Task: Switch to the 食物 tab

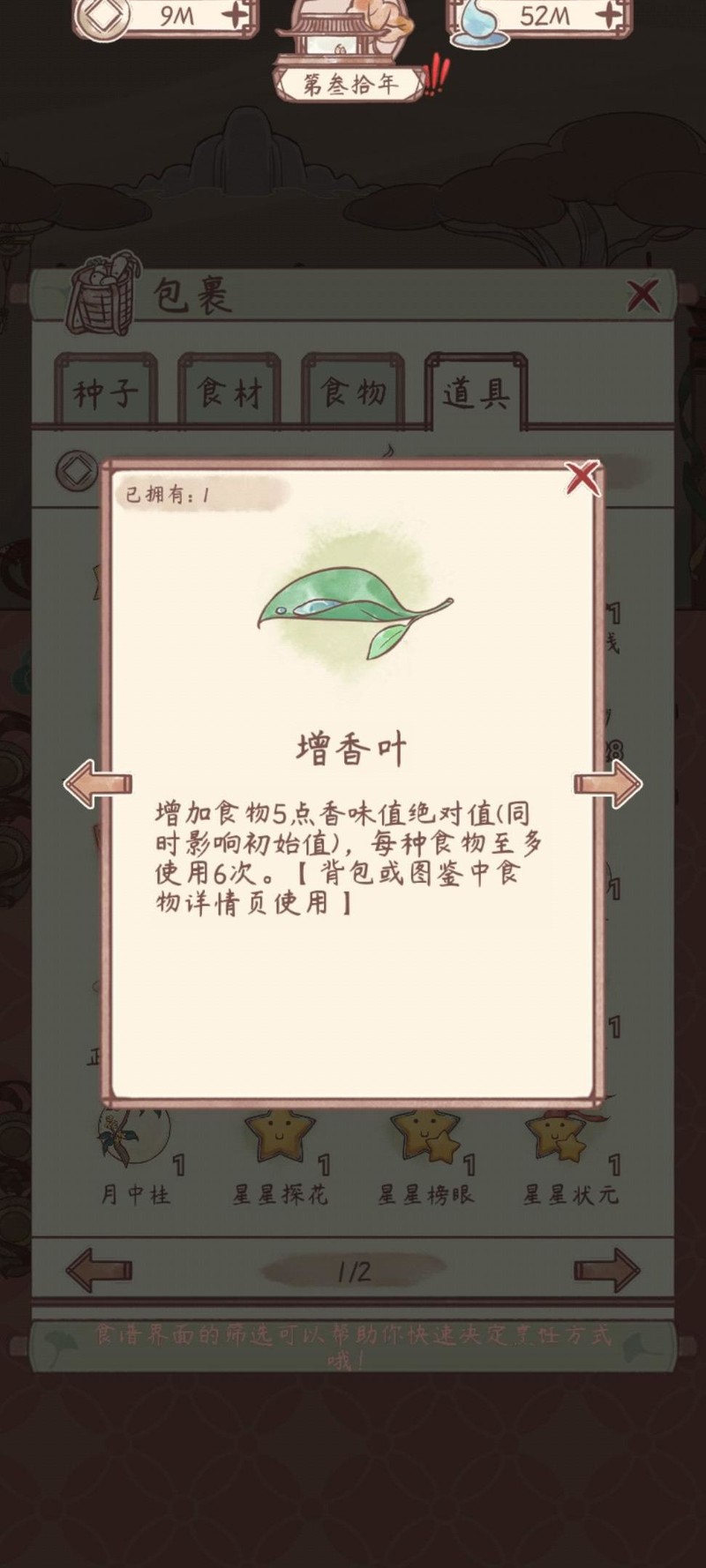Action: 353,392
